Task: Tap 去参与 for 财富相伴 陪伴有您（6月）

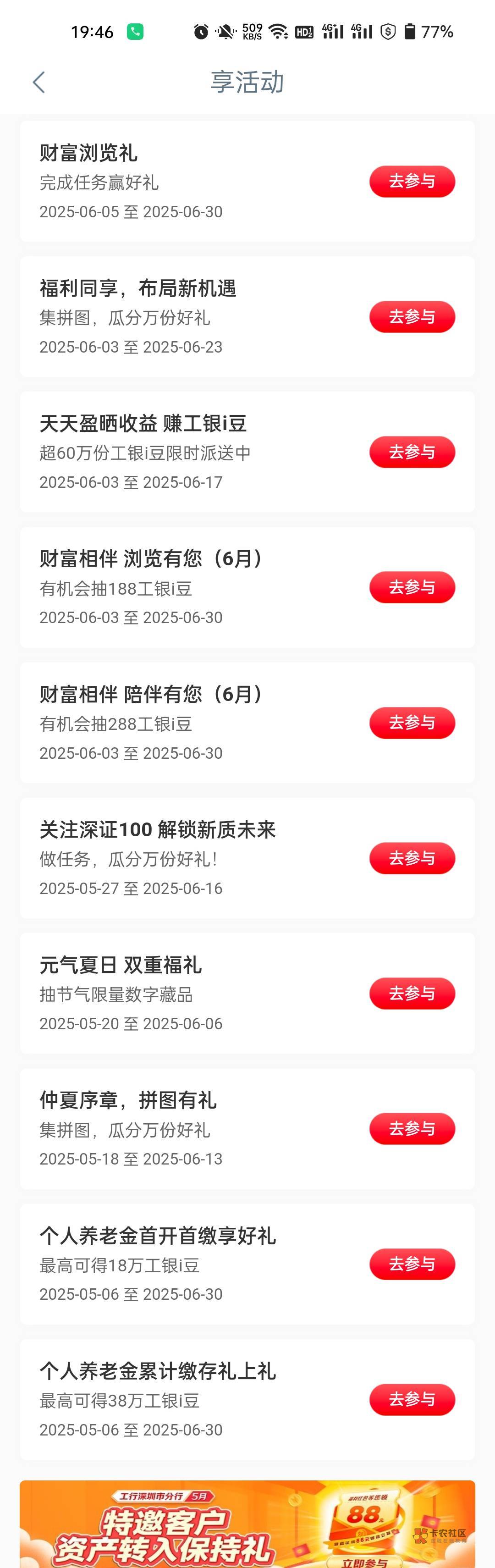Action: click(x=412, y=723)
